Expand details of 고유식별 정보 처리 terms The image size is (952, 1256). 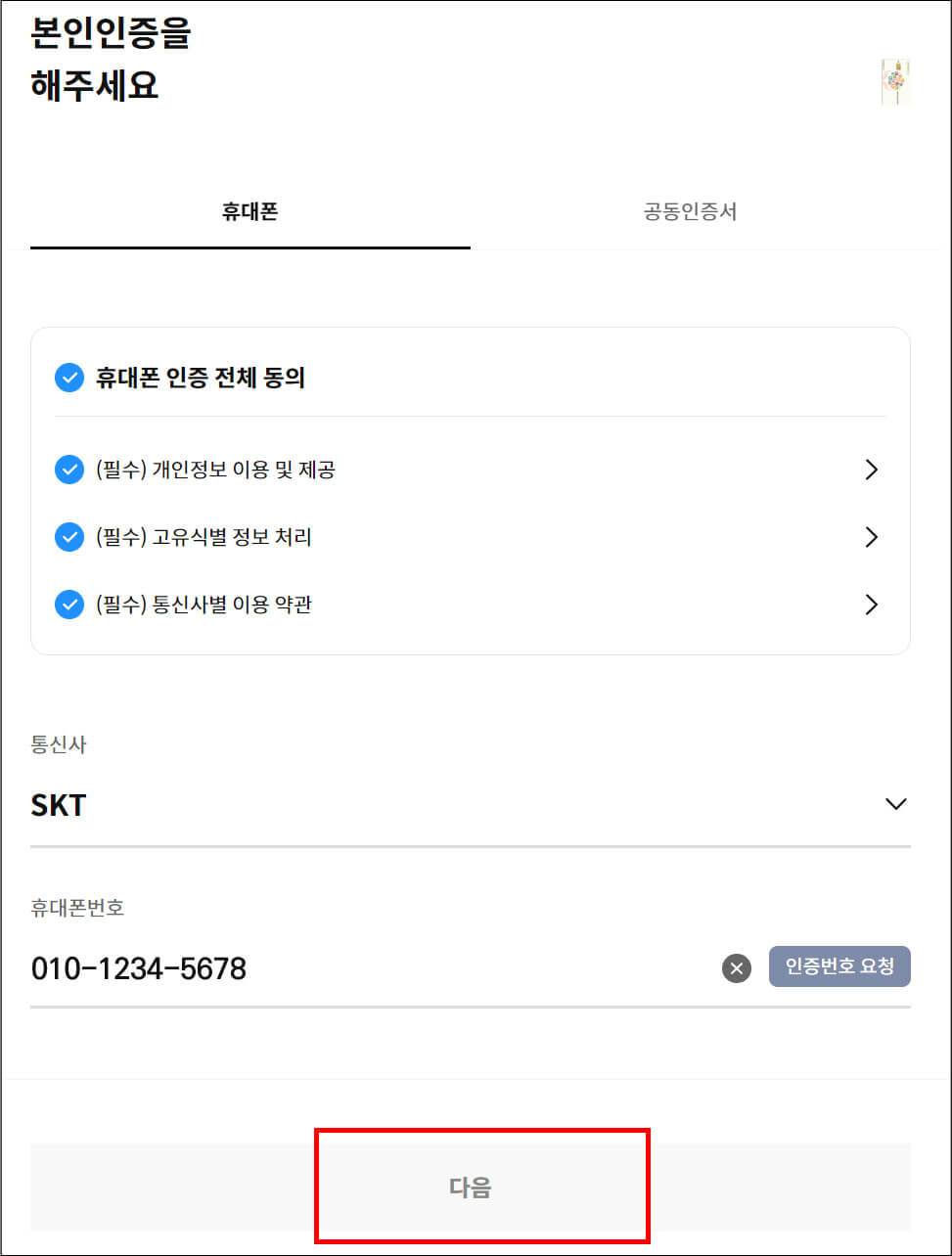[x=871, y=537]
